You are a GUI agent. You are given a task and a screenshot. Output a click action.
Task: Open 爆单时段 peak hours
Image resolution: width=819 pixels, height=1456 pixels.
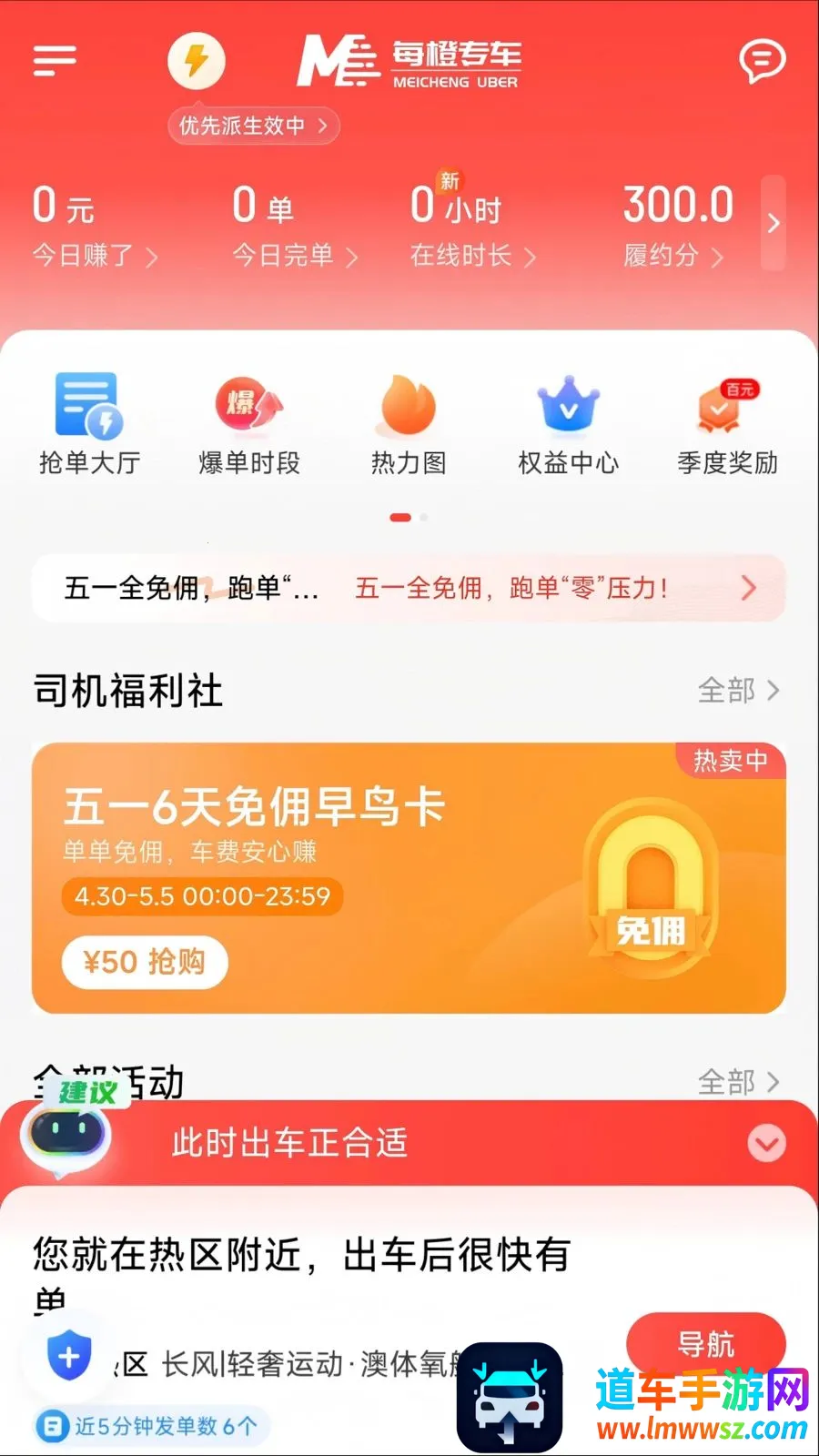click(249, 424)
